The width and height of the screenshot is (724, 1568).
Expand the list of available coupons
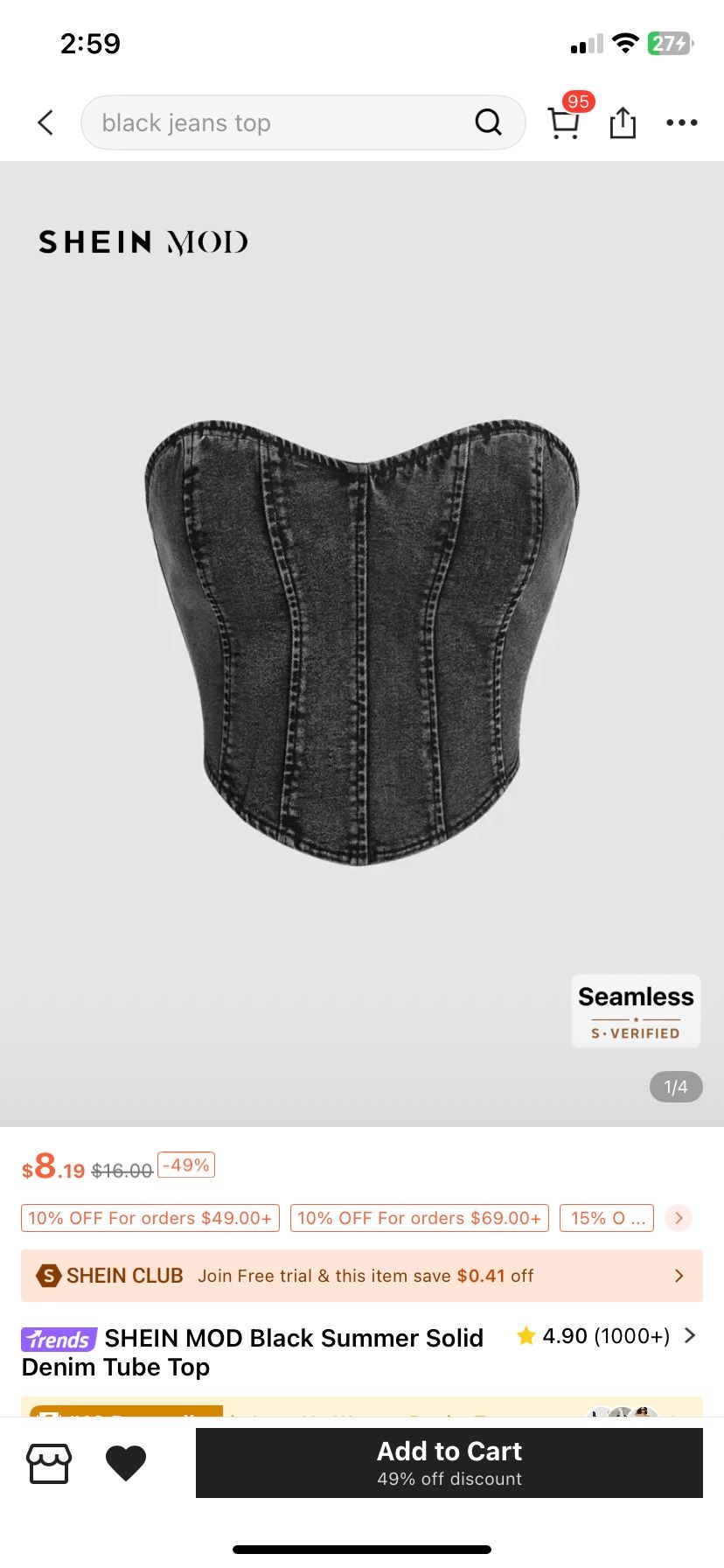pyautogui.click(x=679, y=1218)
